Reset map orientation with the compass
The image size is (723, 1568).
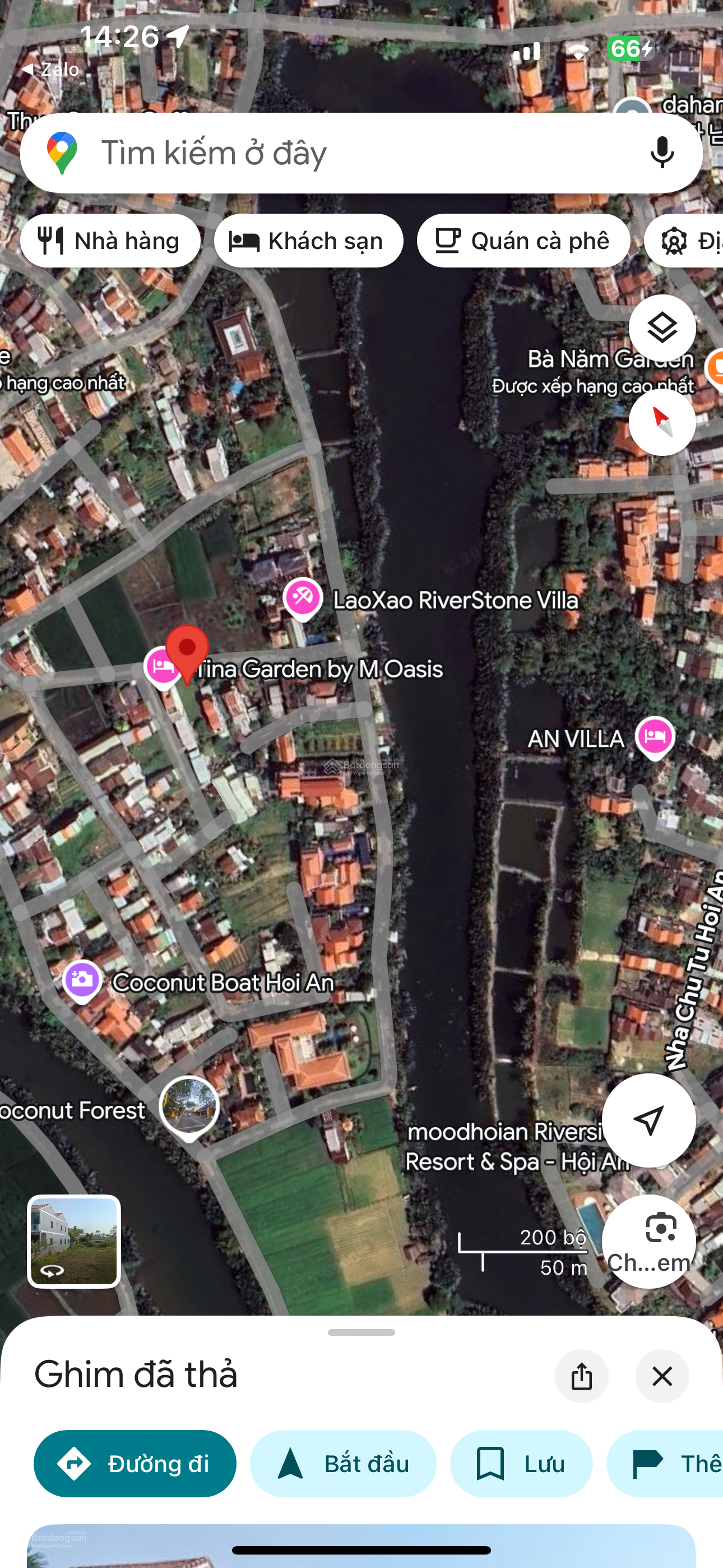(662, 422)
